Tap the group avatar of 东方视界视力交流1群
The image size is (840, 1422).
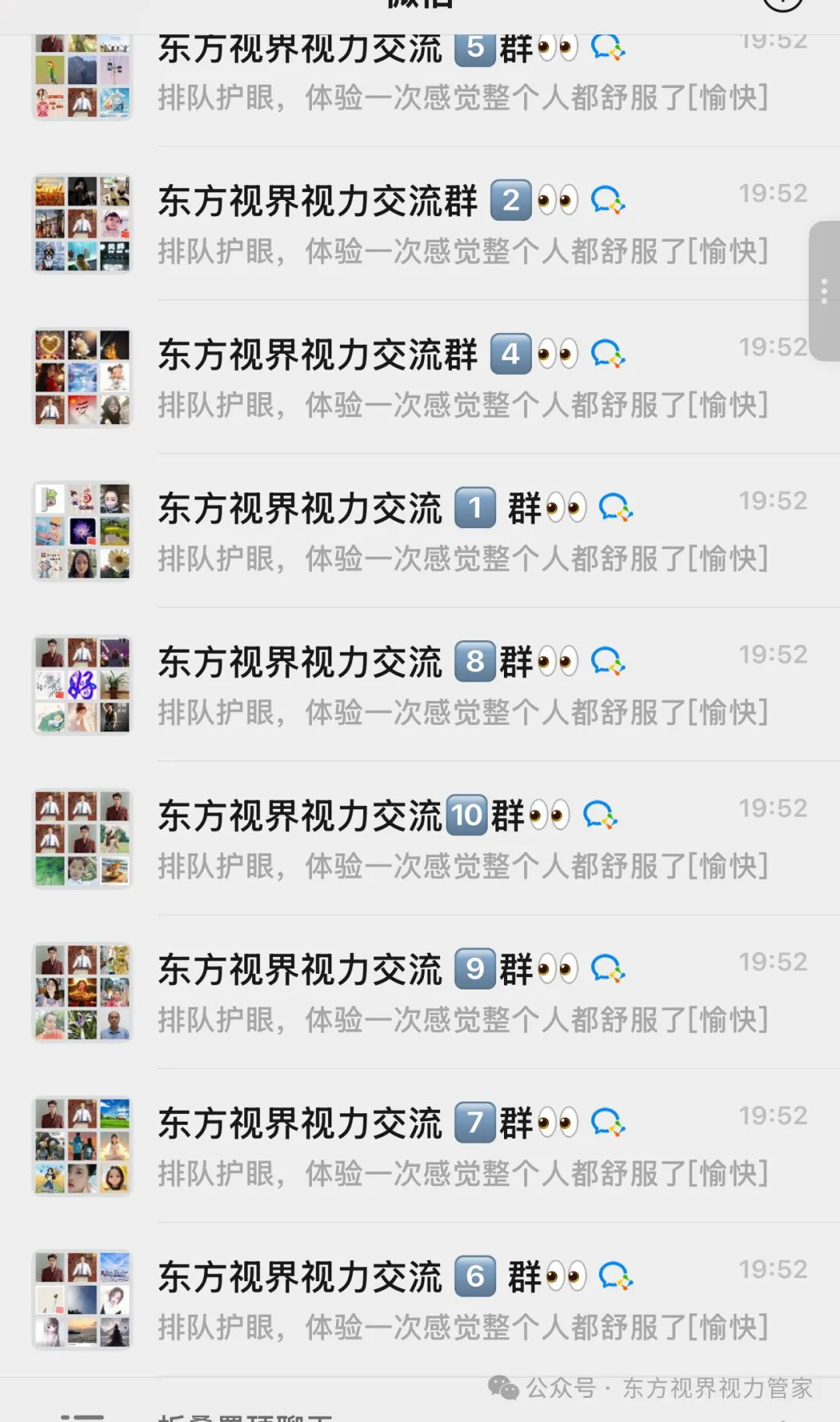tap(82, 531)
